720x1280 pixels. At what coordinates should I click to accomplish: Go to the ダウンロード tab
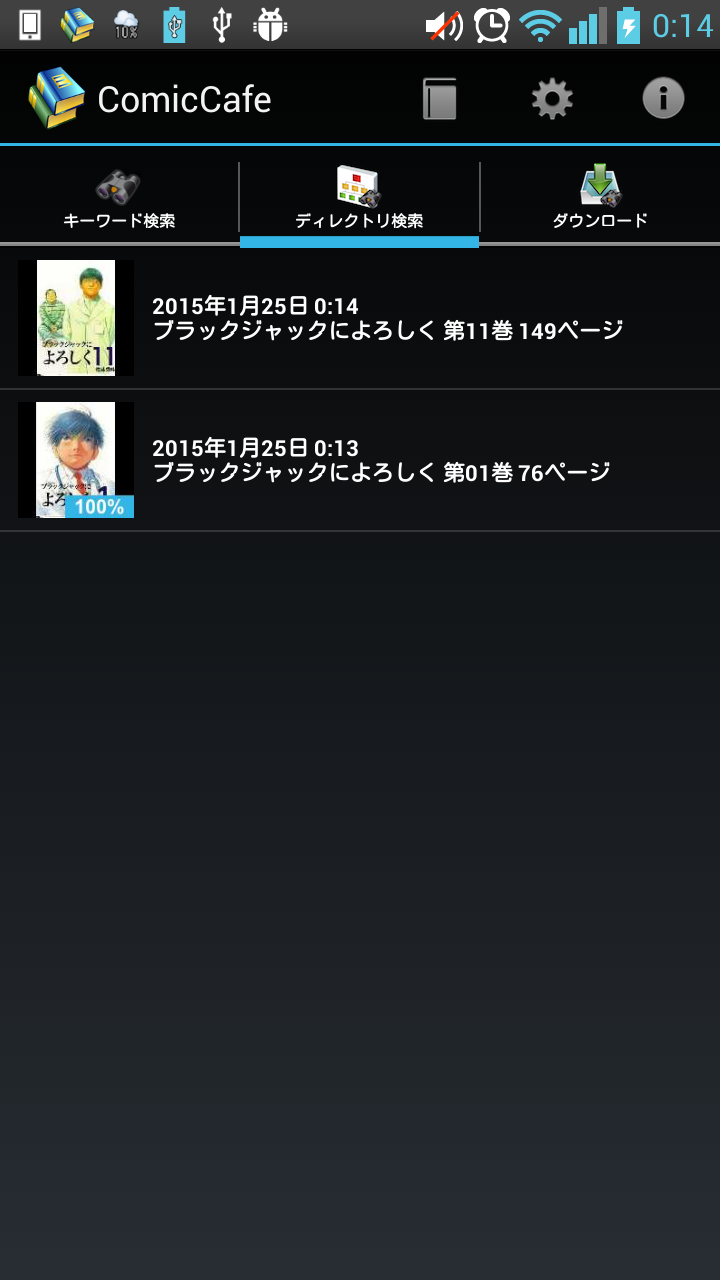(600, 198)
